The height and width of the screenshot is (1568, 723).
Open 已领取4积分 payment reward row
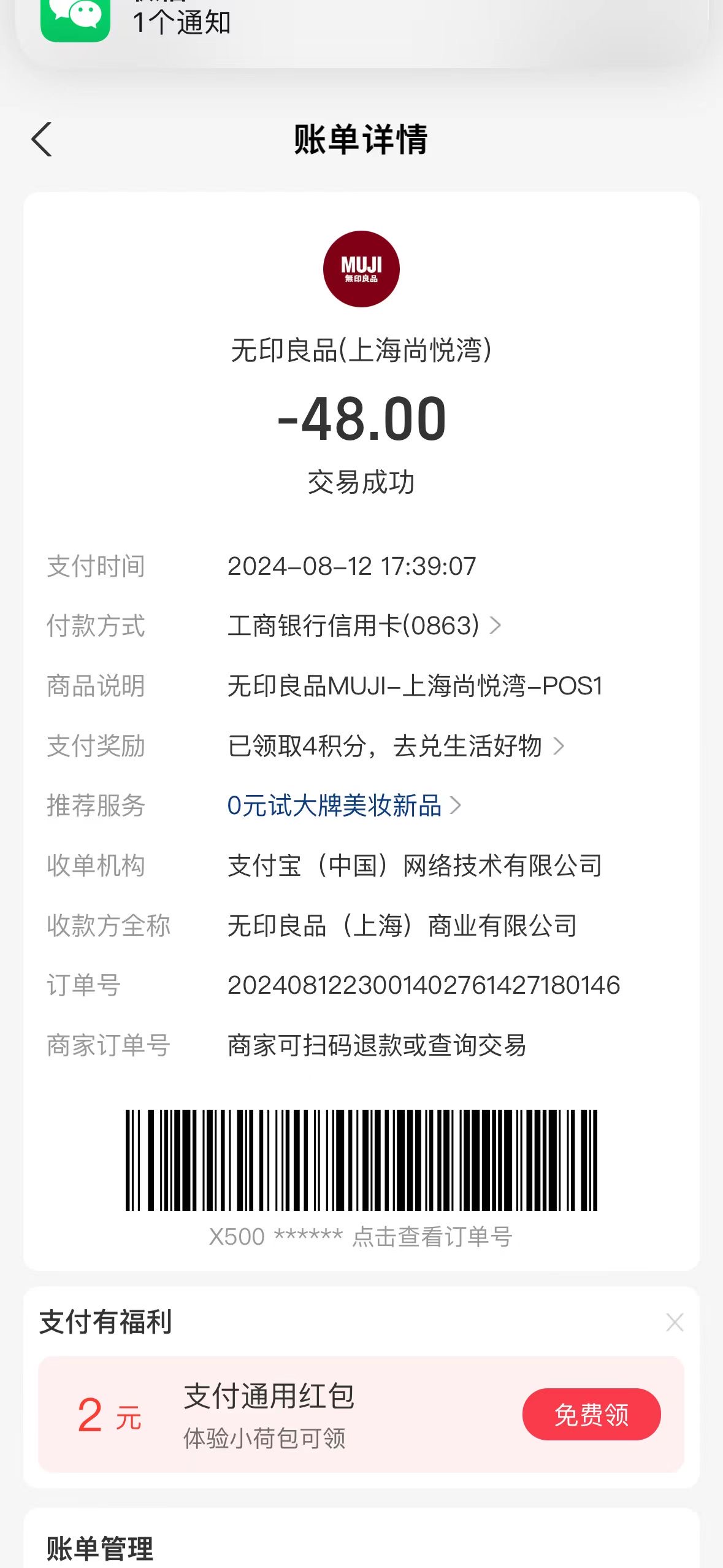click(396, 746)
